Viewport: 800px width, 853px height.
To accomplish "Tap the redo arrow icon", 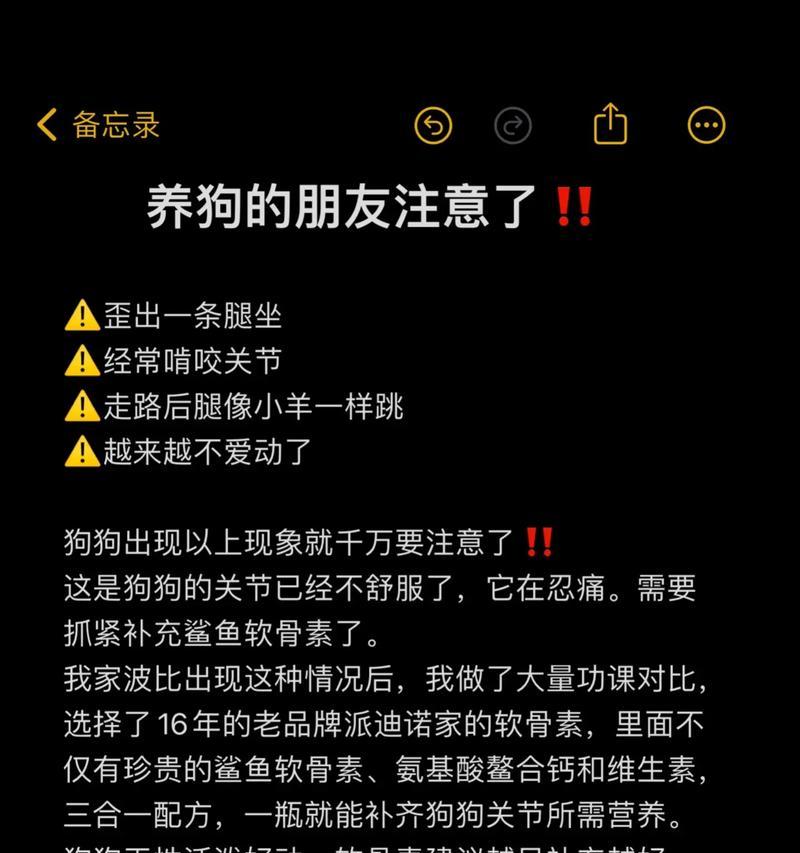I will pyautogui.click(x=513, y=126).
